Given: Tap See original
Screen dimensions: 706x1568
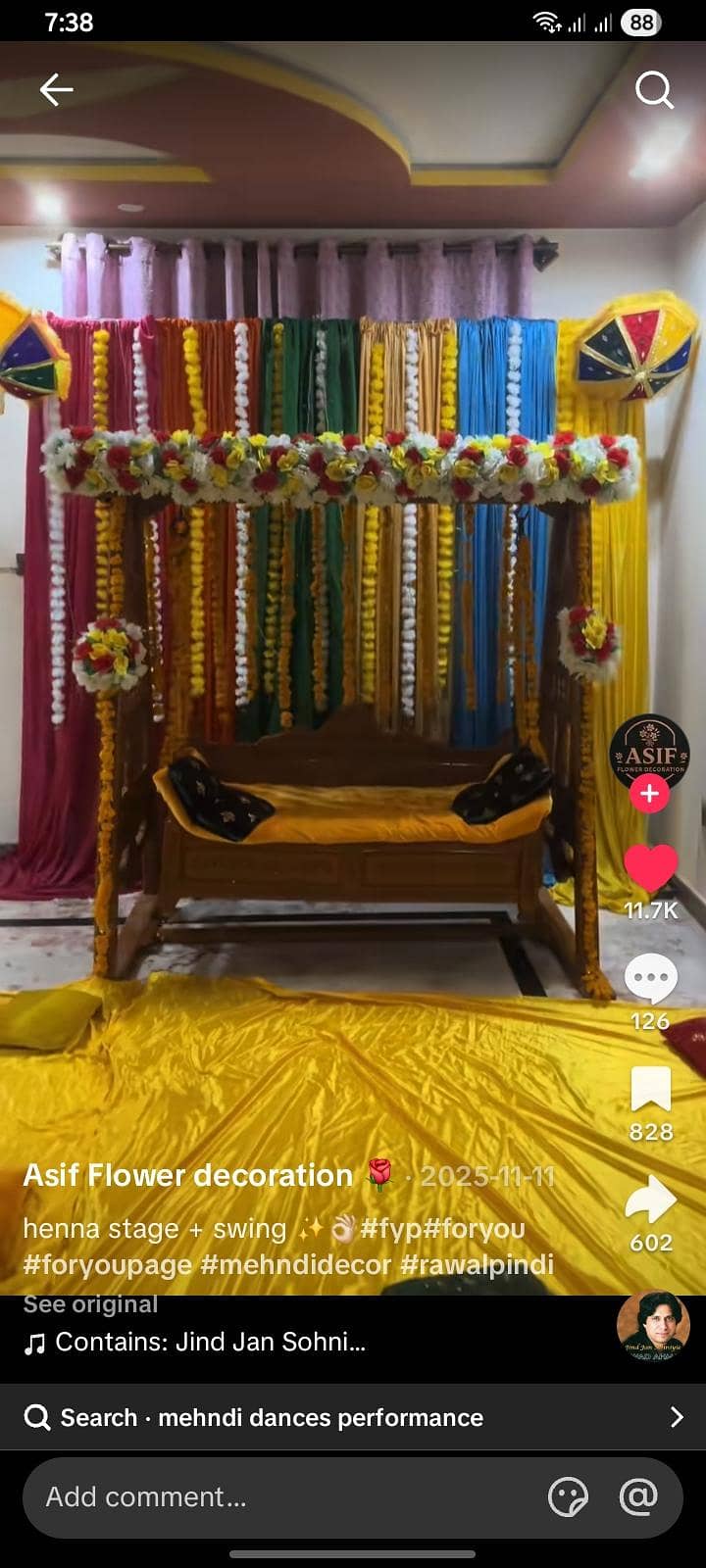Looking at the screenshot, I should tap(90, 1304).
